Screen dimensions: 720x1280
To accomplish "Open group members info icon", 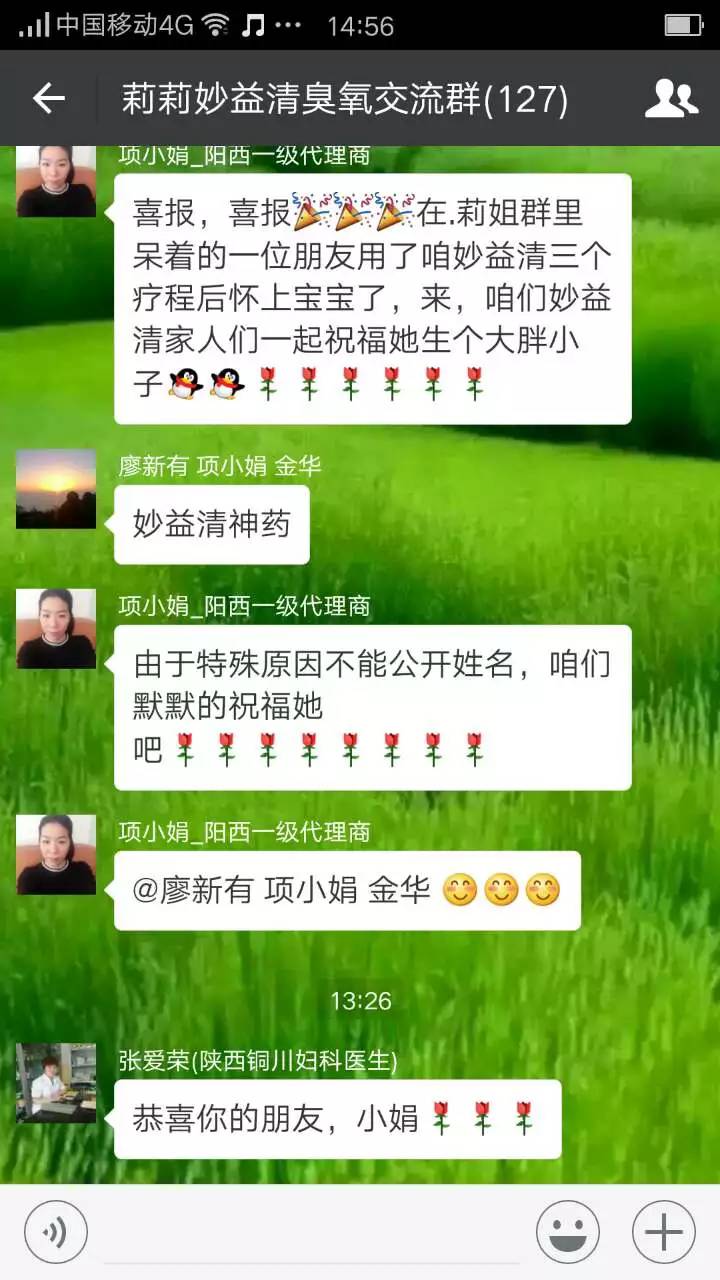I will (x=671, y=98).
